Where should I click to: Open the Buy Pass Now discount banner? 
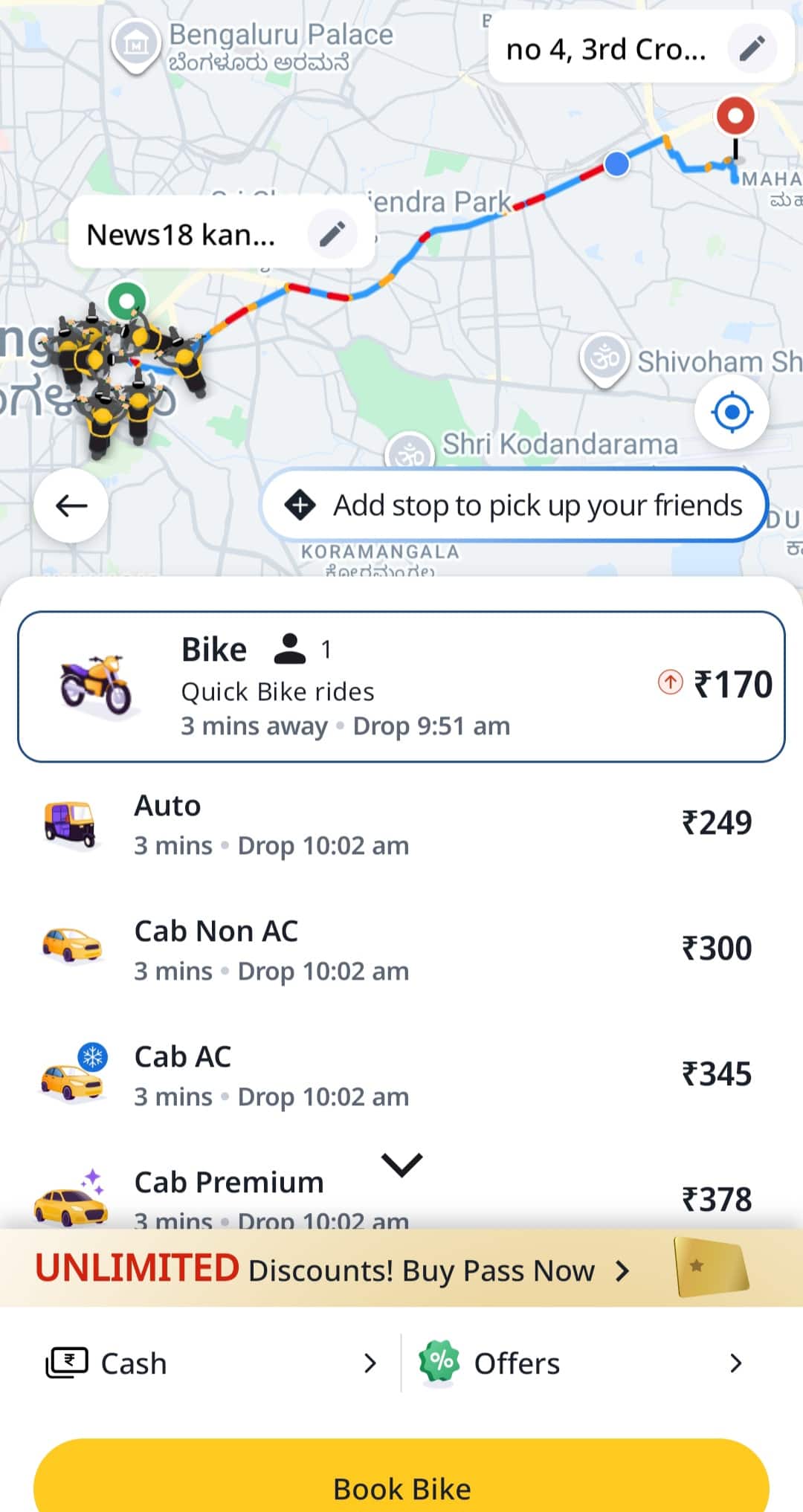tap(401, 1270)
